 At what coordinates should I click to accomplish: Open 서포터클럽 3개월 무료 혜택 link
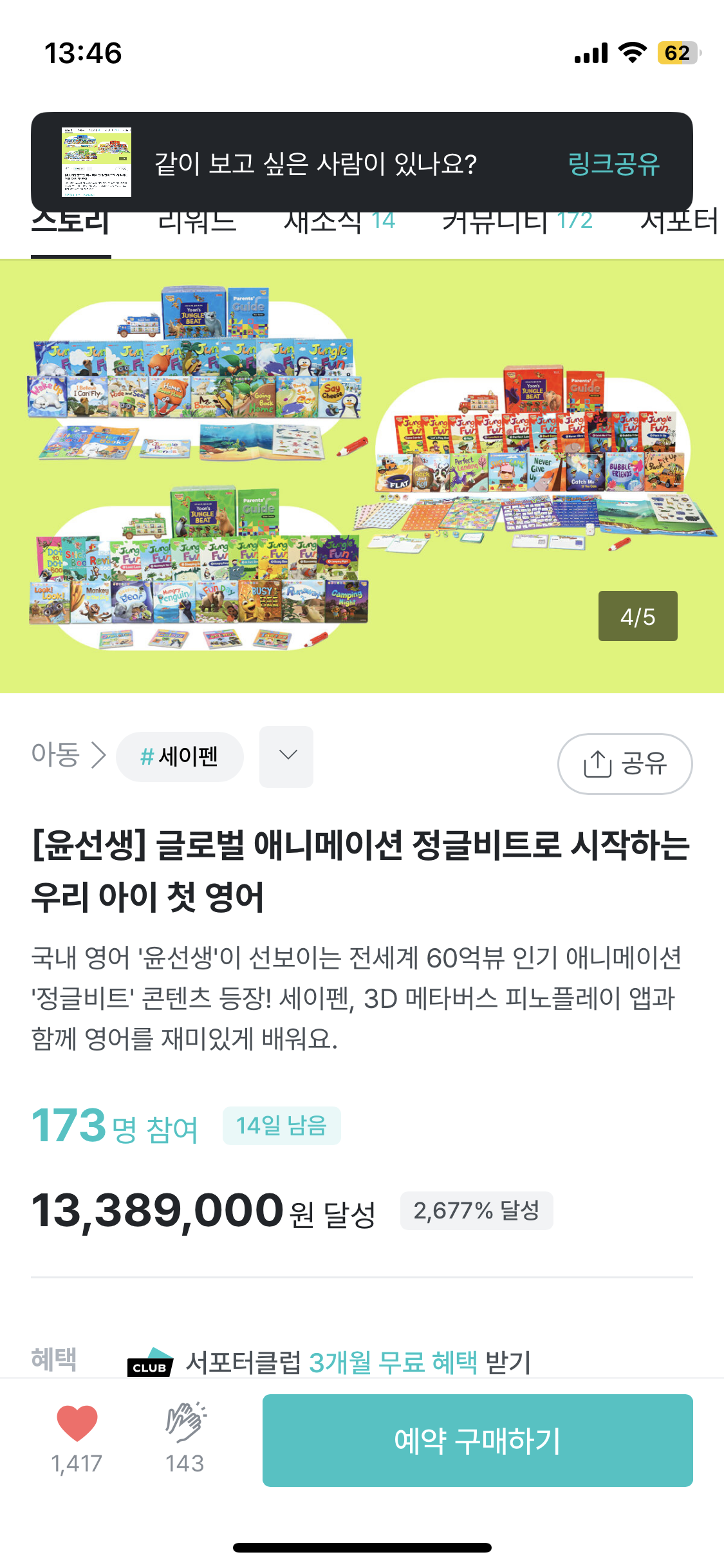[358, 1362]
